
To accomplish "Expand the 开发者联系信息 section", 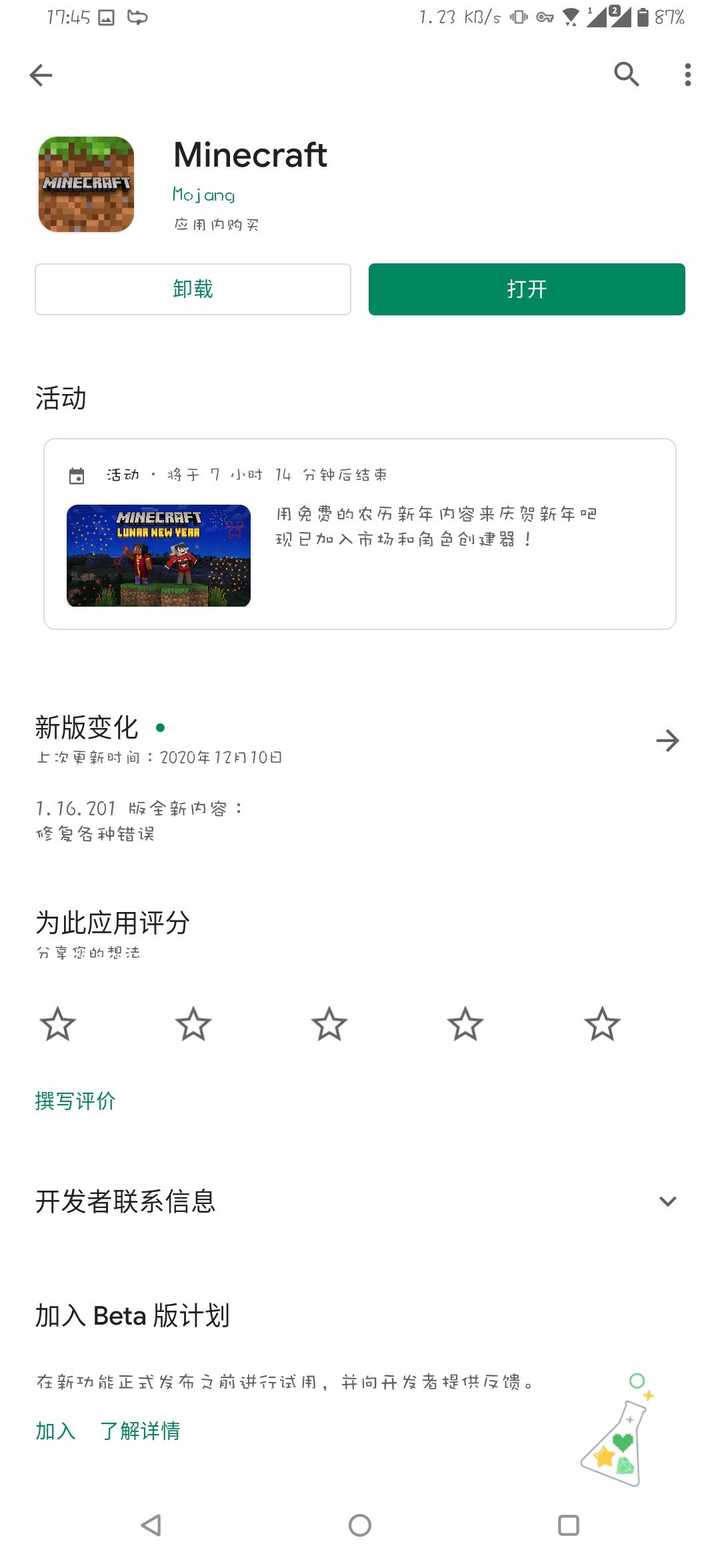I will point(667,1201).
